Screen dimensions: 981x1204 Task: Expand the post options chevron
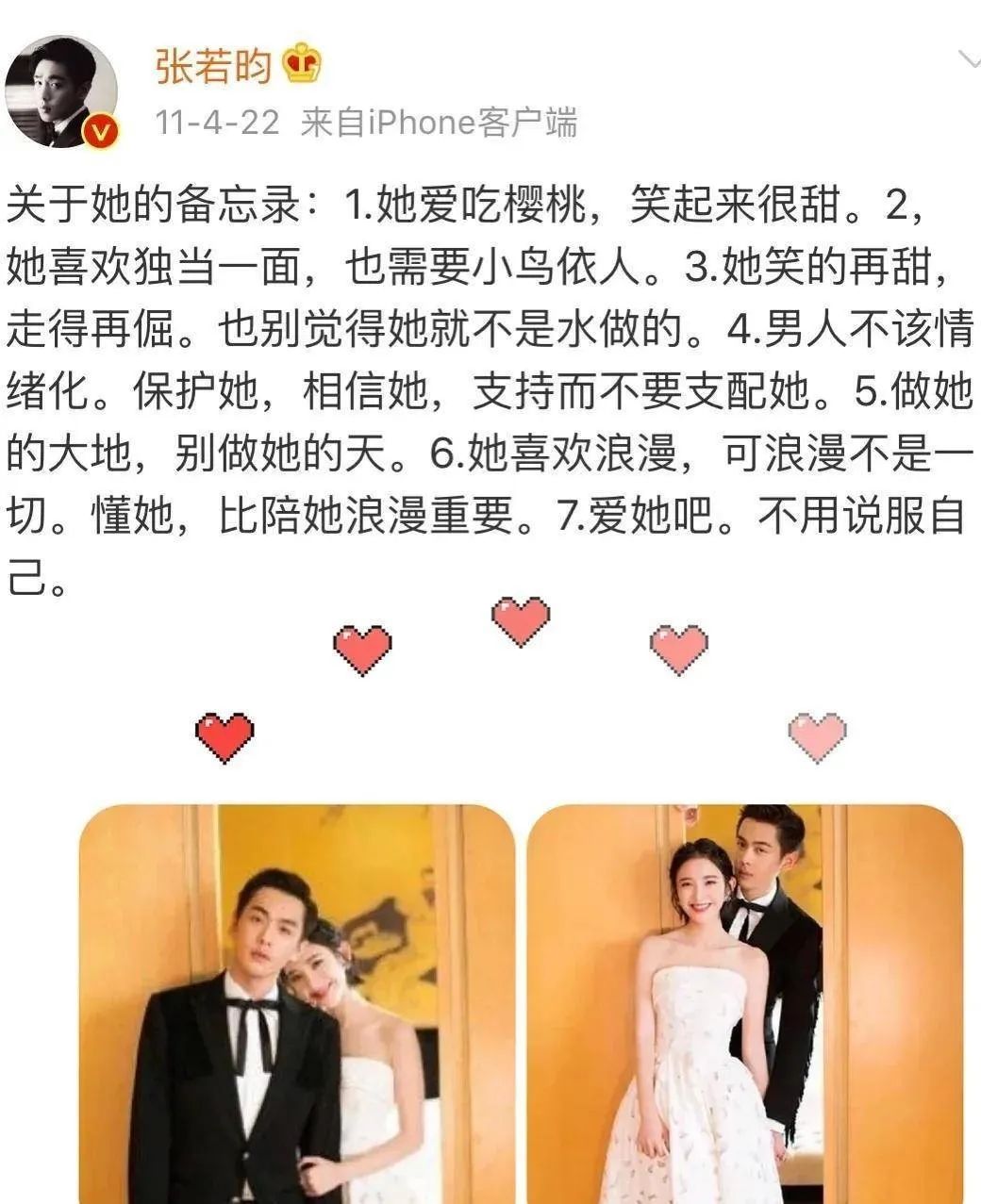click(x=967, y=62)
